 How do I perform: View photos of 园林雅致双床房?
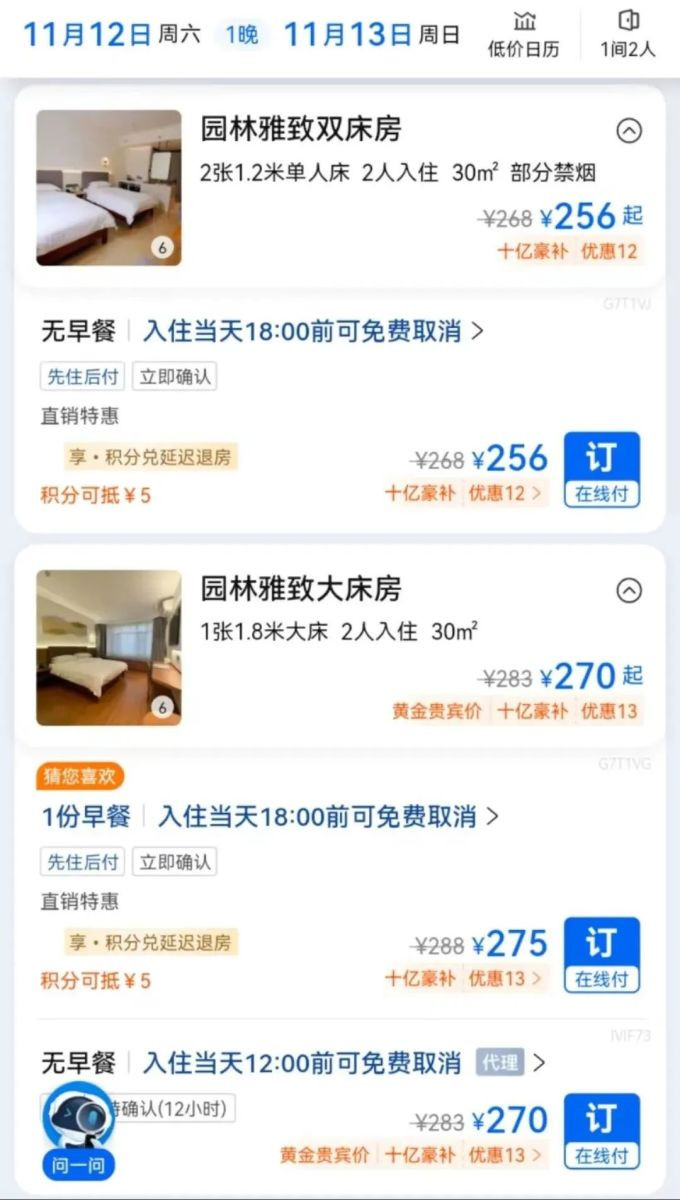click(x=109, y=188)
